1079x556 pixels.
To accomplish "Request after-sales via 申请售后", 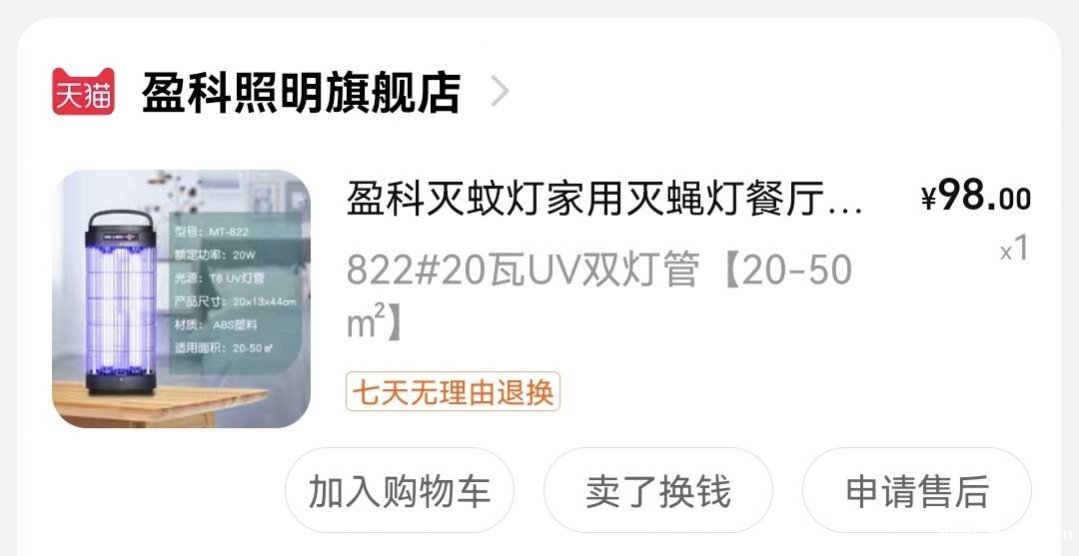I will [x=916, y=491].
